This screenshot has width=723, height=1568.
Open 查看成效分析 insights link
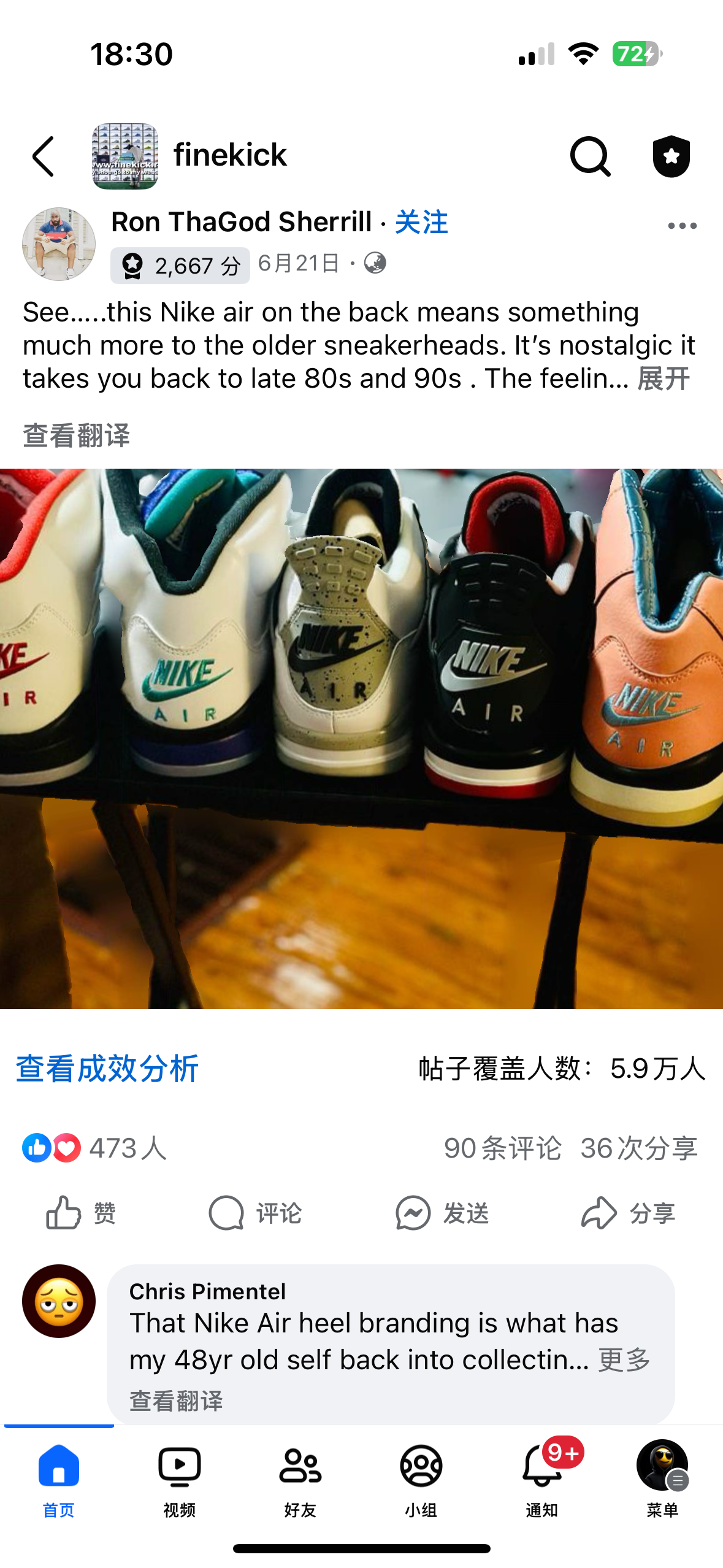point(107,1069)
